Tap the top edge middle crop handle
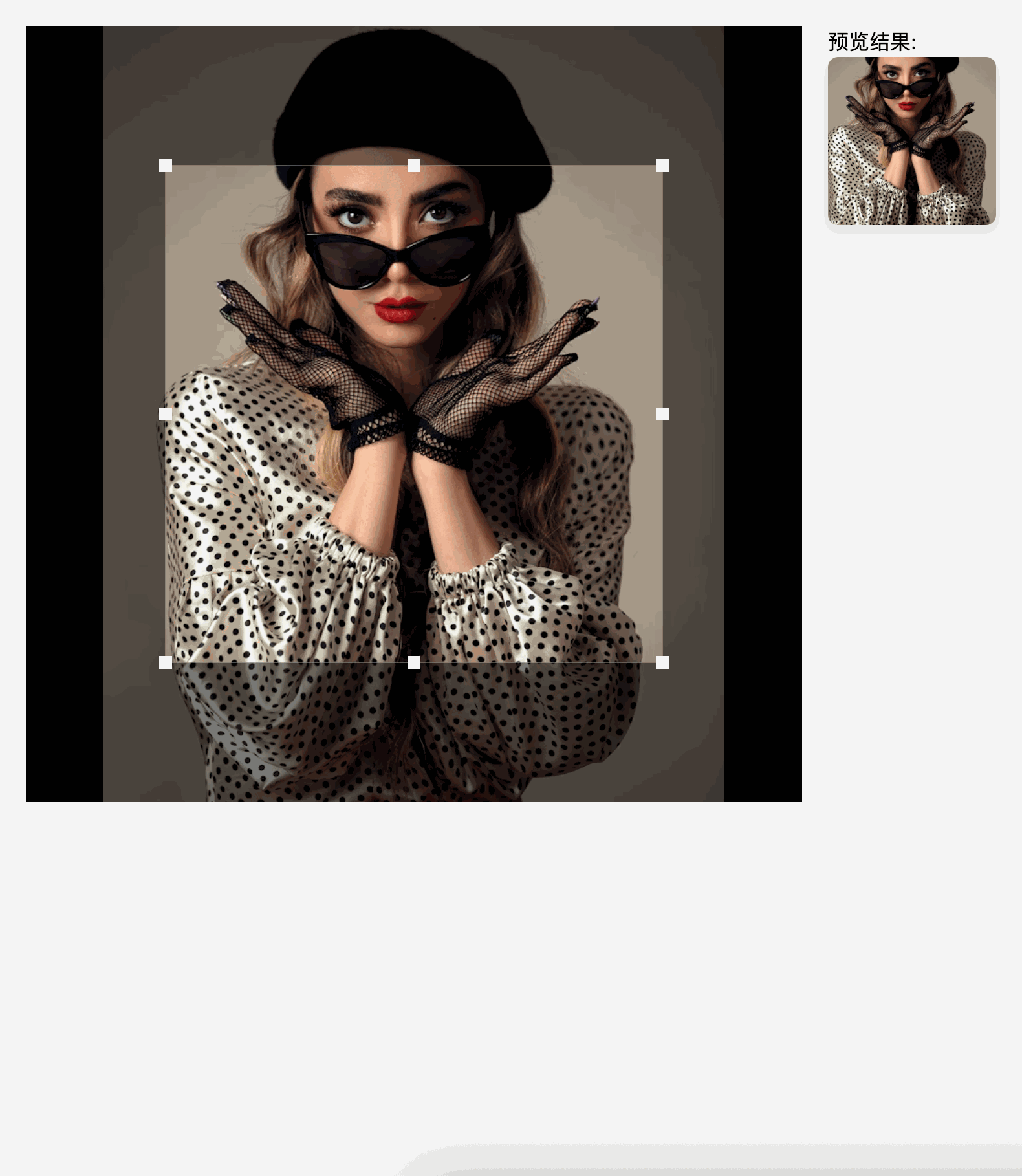 [x=414, y=166]
